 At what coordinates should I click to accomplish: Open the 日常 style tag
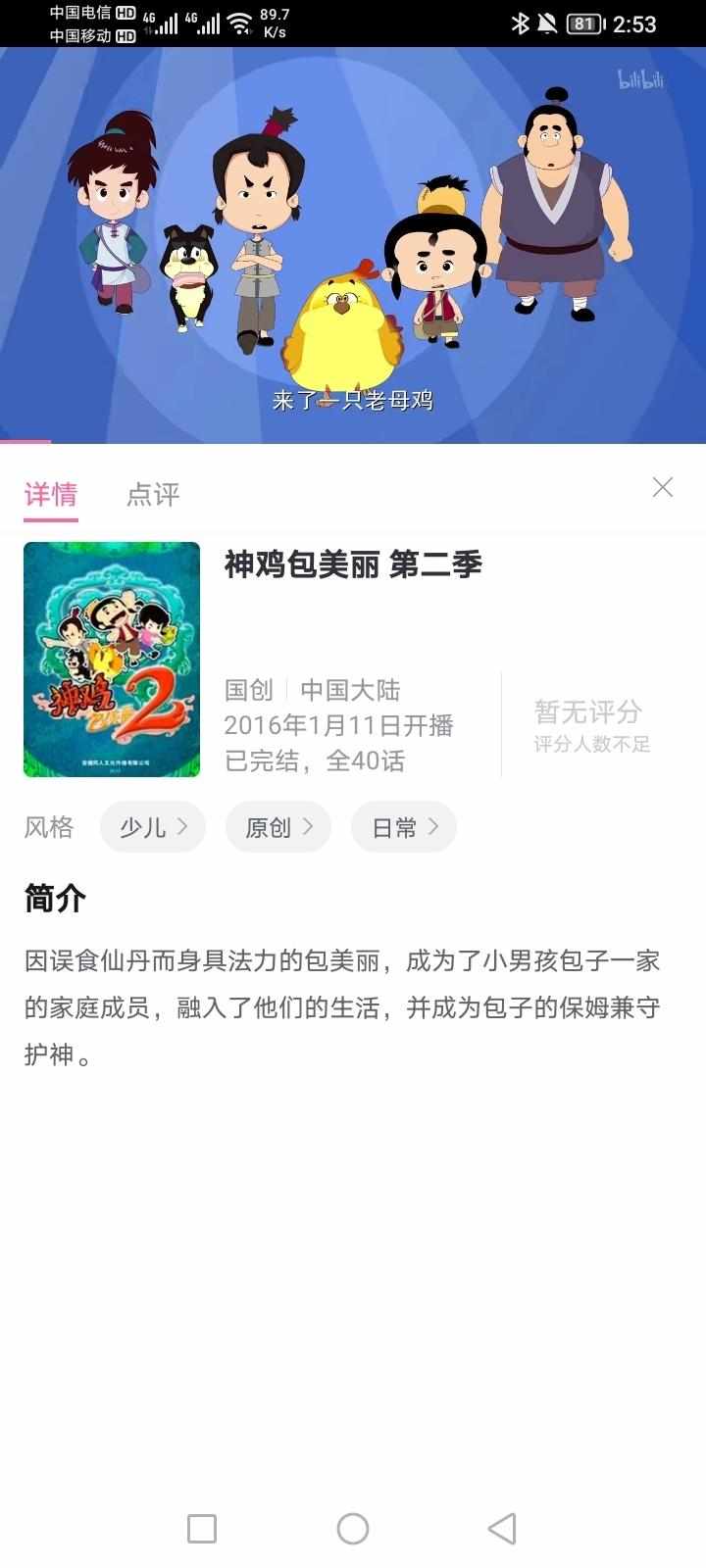[x=404, y=828]
